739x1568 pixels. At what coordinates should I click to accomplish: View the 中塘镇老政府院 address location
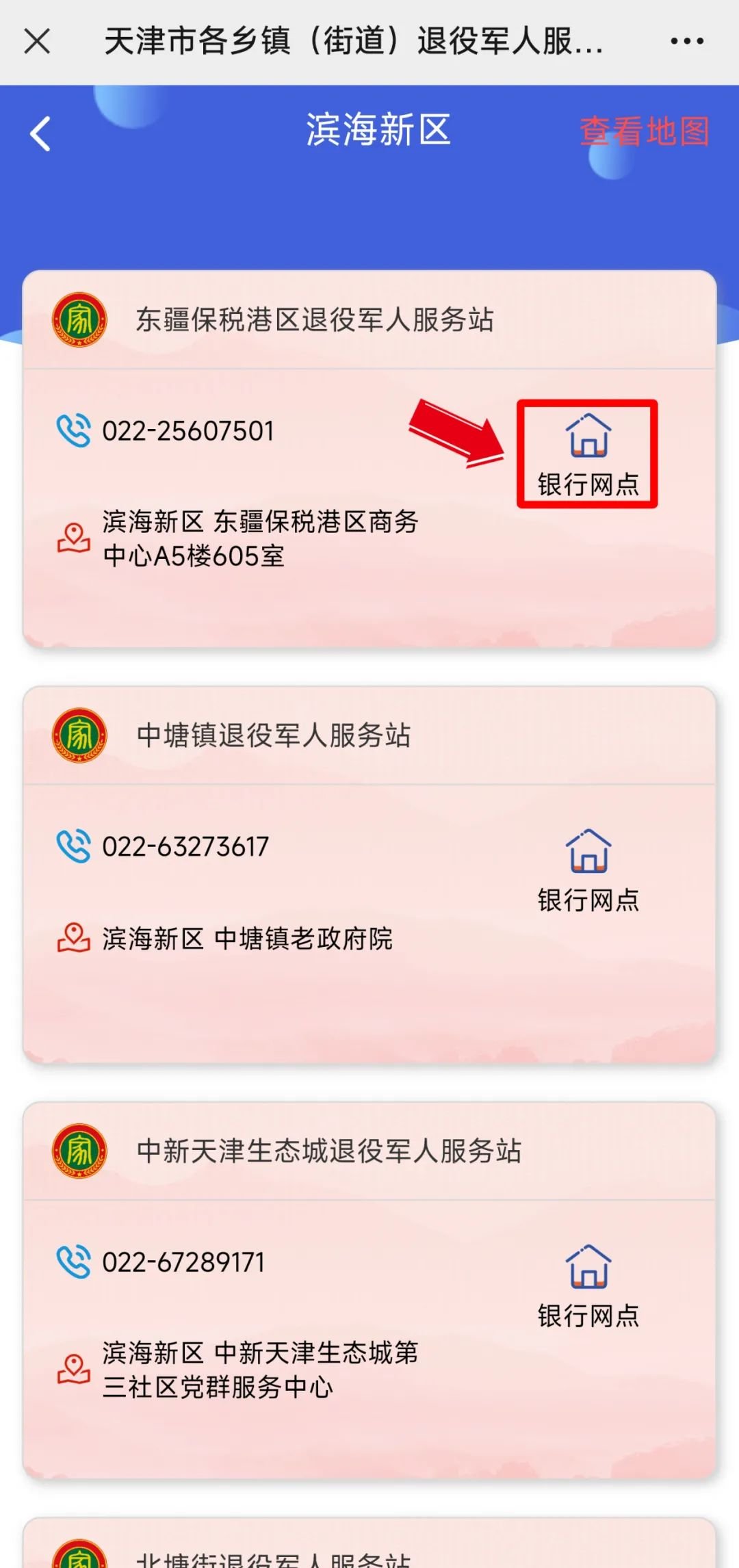click(247, 939)
